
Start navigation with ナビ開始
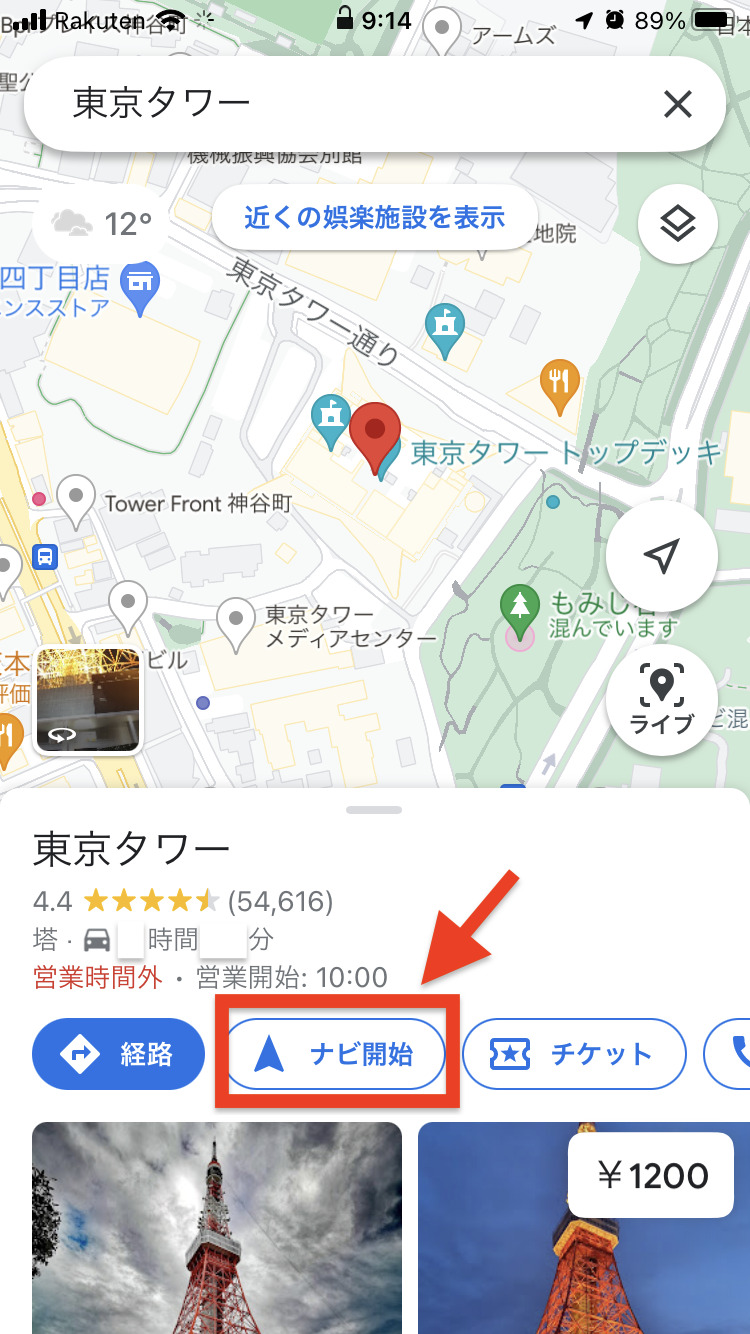click(336, 1054)
